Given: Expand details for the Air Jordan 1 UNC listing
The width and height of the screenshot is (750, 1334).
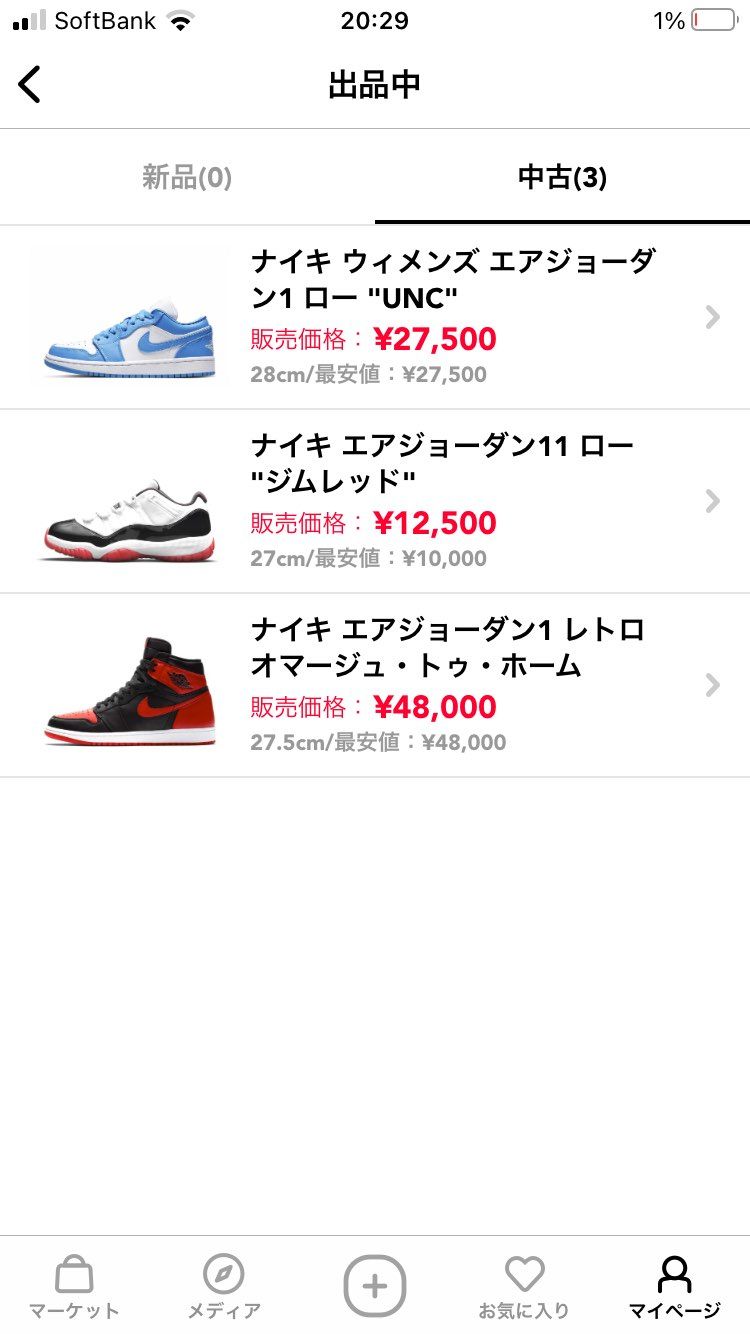Looking at the screenshot, I should (712, 317).
